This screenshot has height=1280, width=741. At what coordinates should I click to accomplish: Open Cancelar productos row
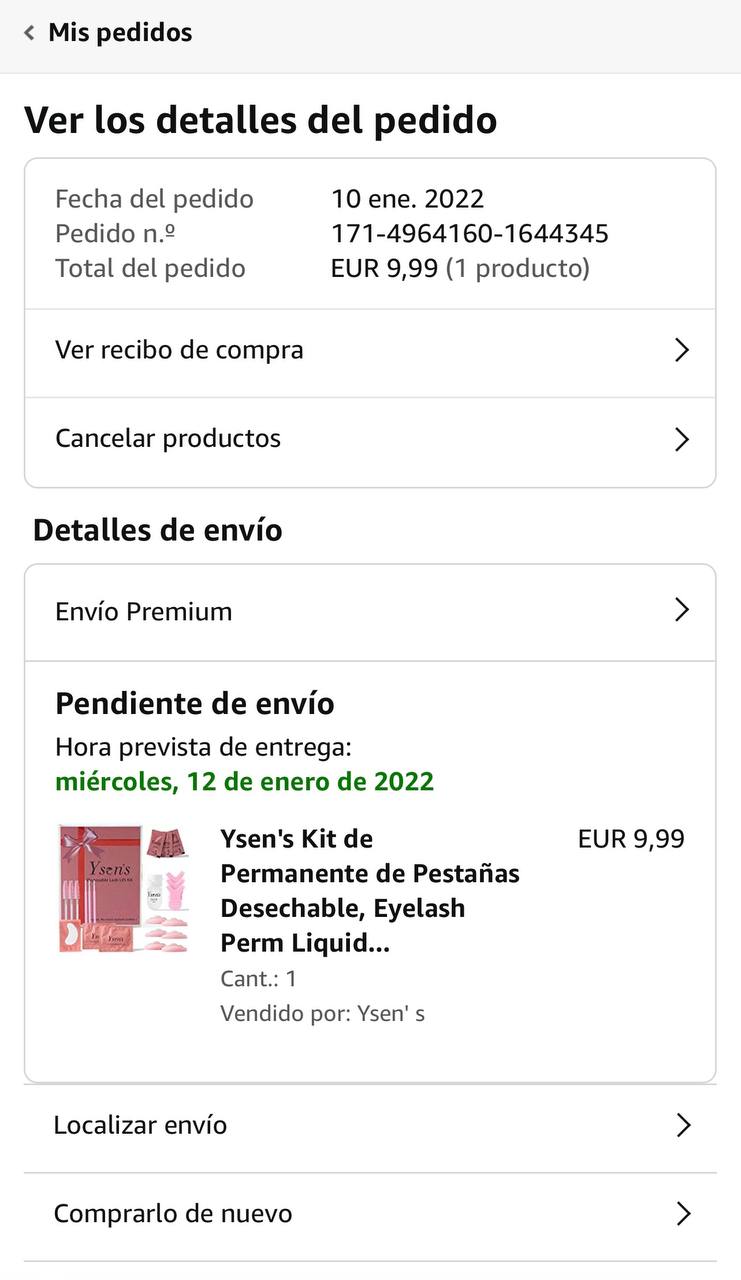(370, 439)
